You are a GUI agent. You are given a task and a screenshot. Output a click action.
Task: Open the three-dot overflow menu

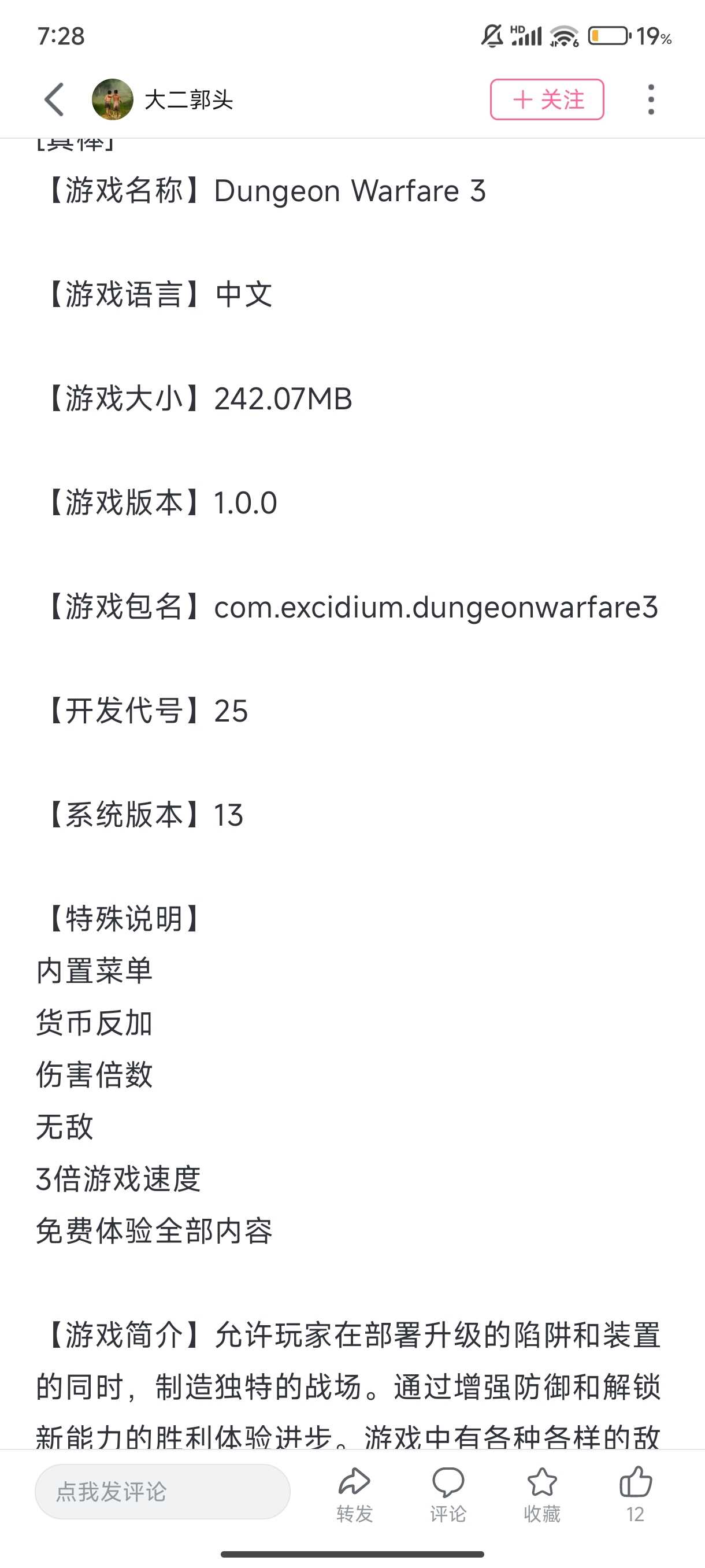pos(651,99)
